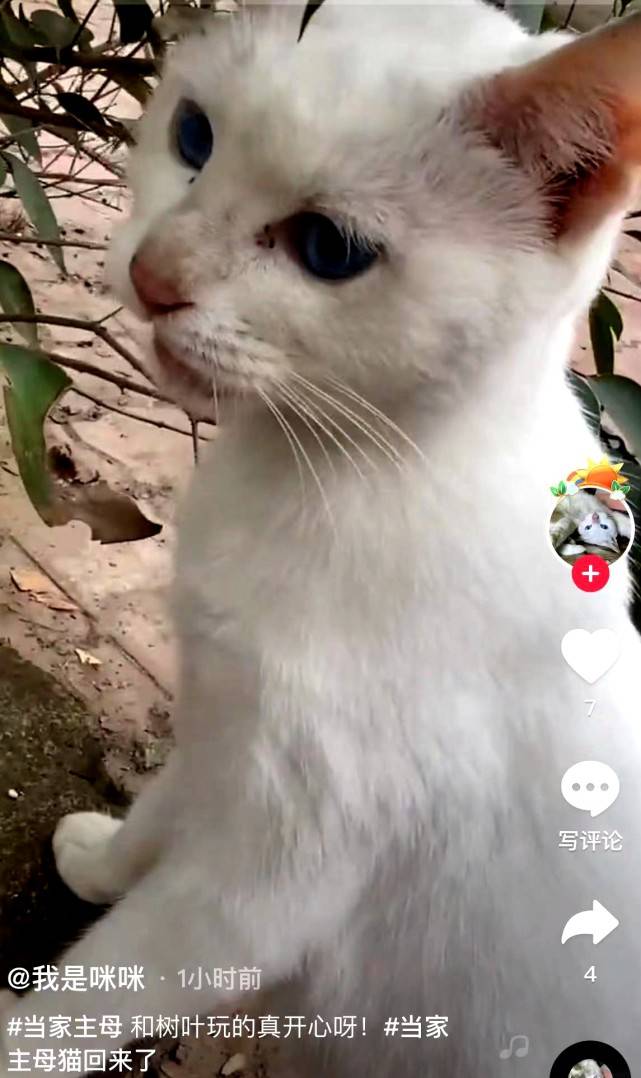Image resolution: width=641 pixels, height=1078 pixels.
Task: Open the @我是咪咪 username
Action: click(x=76, y=978)
